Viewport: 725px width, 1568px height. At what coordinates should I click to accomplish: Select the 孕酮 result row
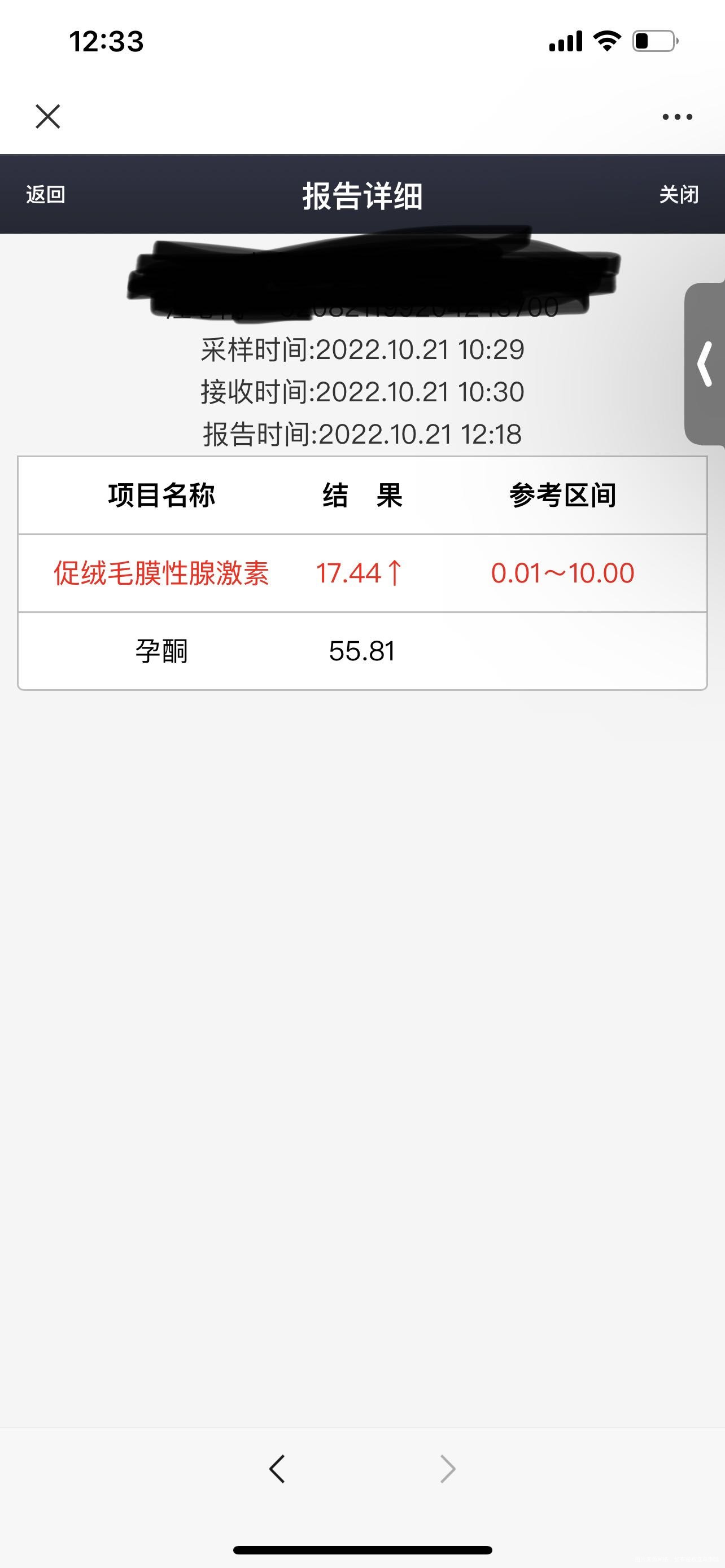[x=362, y=650]
